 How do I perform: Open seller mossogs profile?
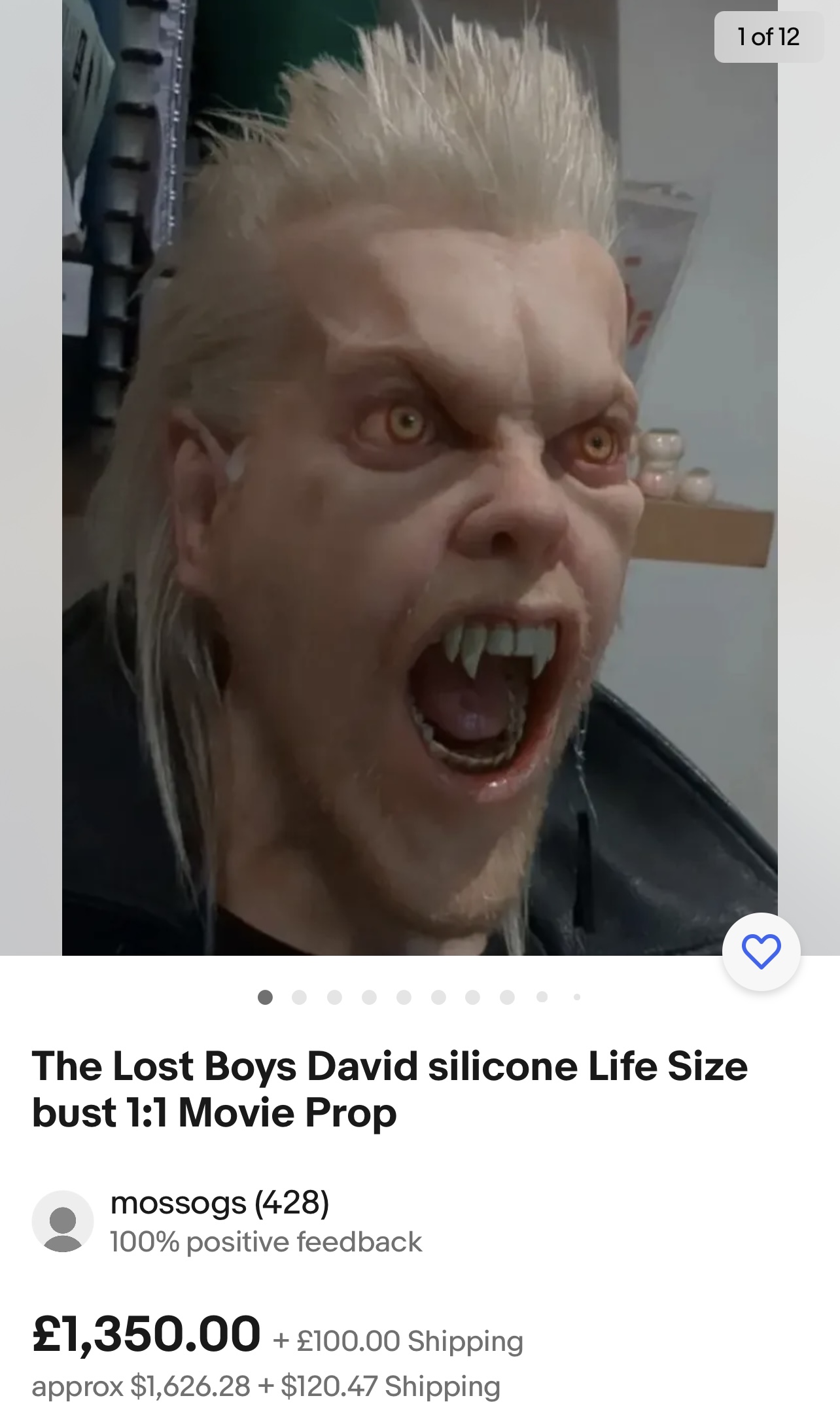[219, 1202]
